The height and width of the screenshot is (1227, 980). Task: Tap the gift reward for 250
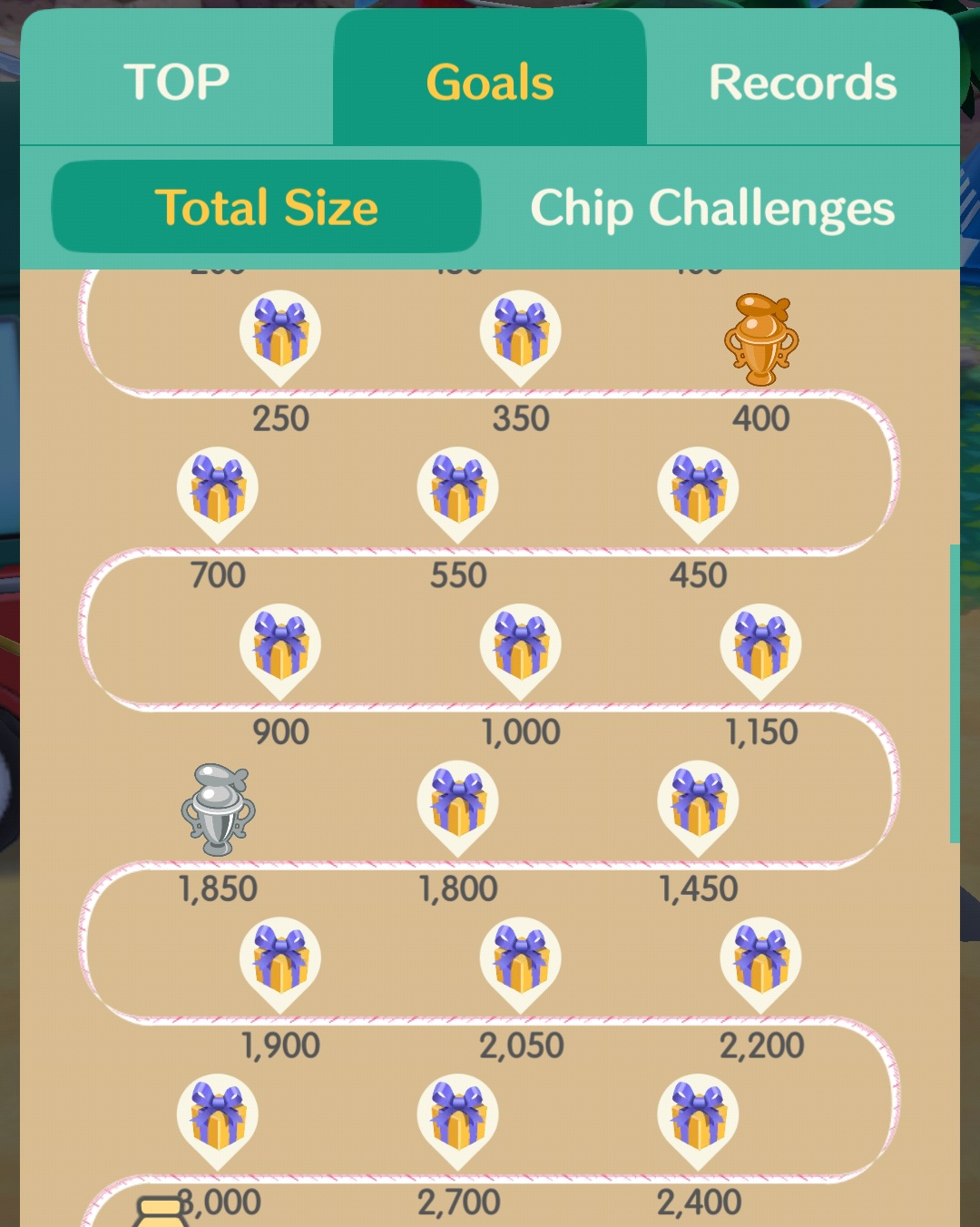[x=280, y=332]
